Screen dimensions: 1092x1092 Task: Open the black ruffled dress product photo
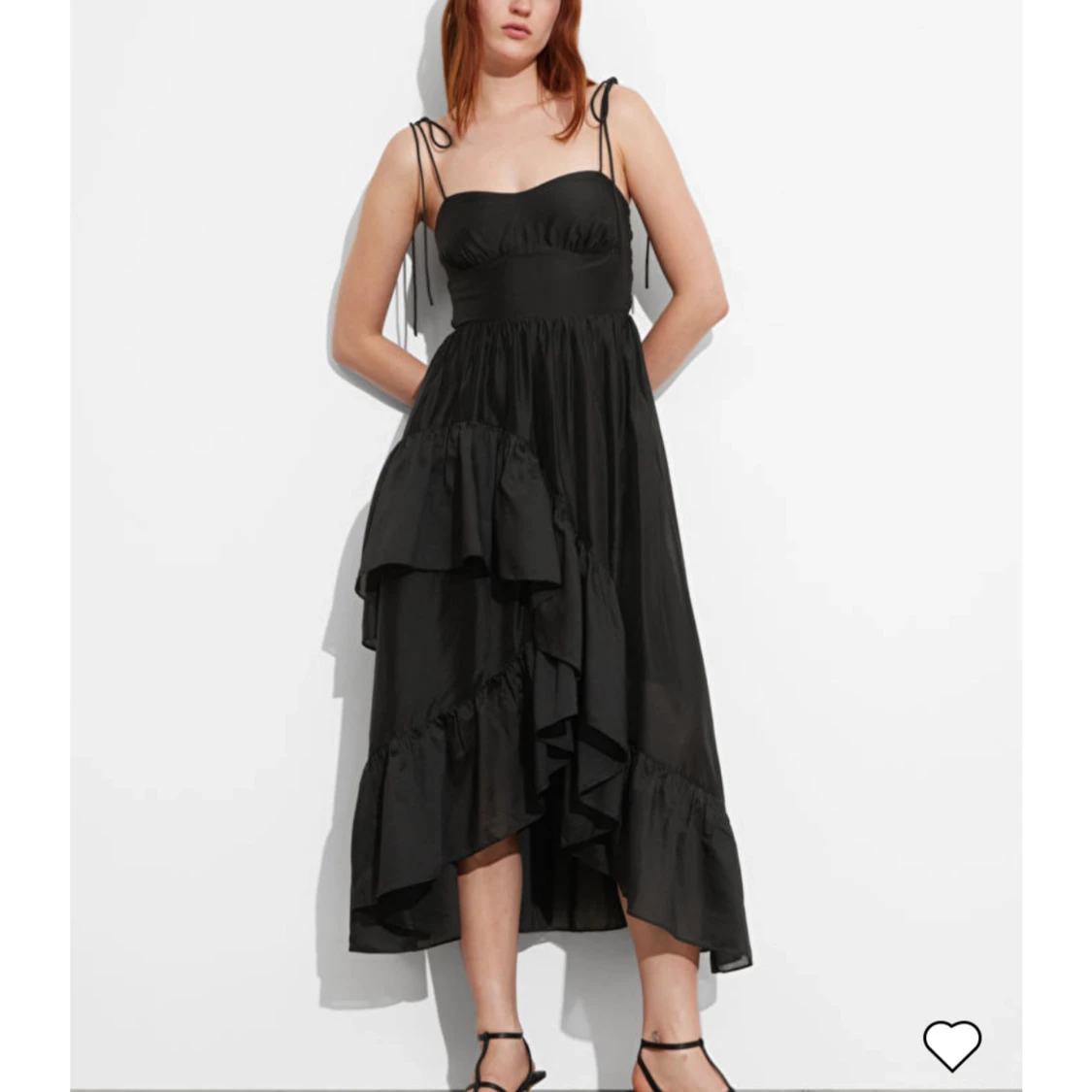[x=546, y=544]
